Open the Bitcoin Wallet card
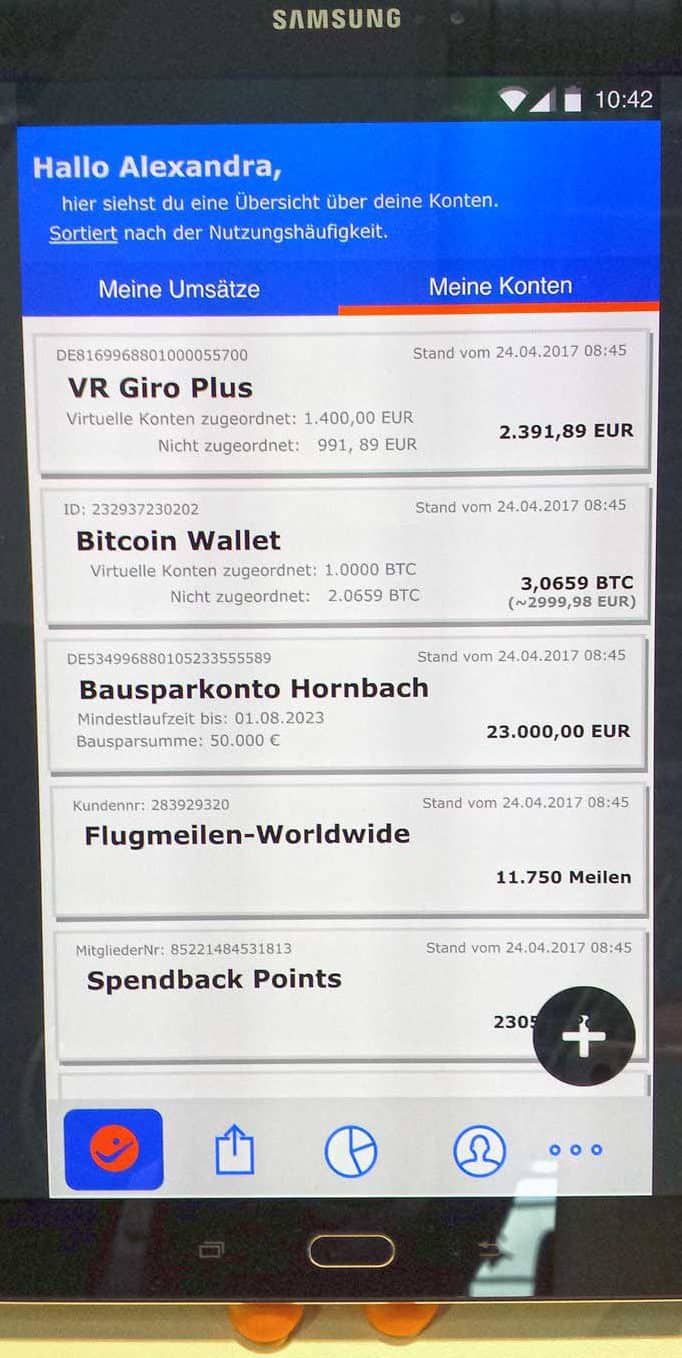 346,556
